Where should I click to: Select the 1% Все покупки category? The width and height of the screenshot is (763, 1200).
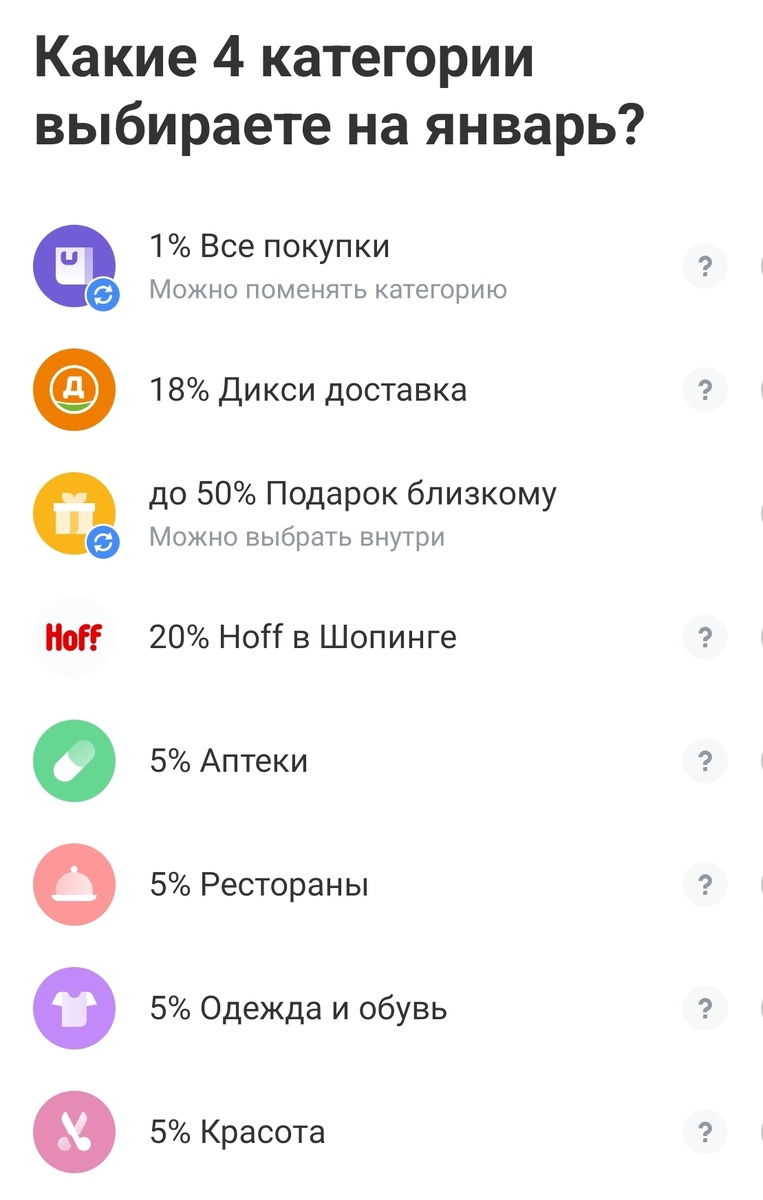(x=269, y=247)
